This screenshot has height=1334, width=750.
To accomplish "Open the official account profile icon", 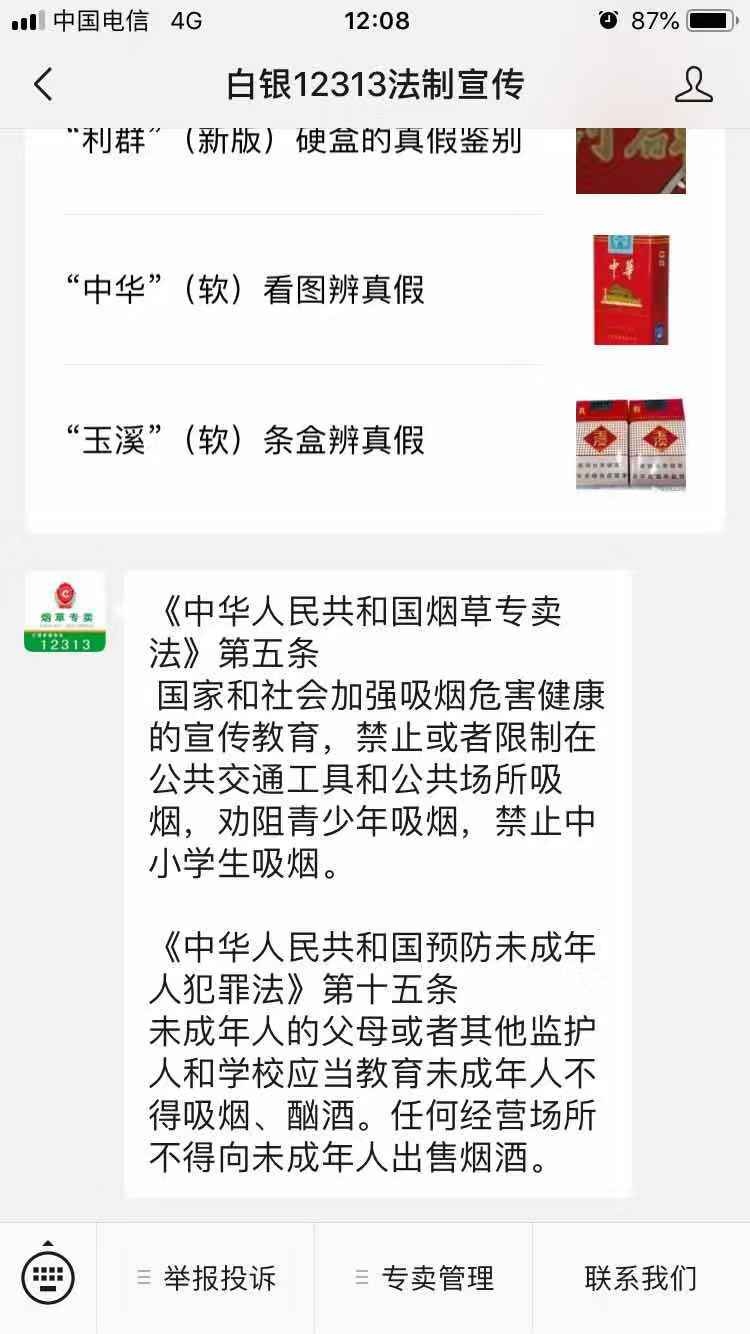I will click(x=693, y=85).
